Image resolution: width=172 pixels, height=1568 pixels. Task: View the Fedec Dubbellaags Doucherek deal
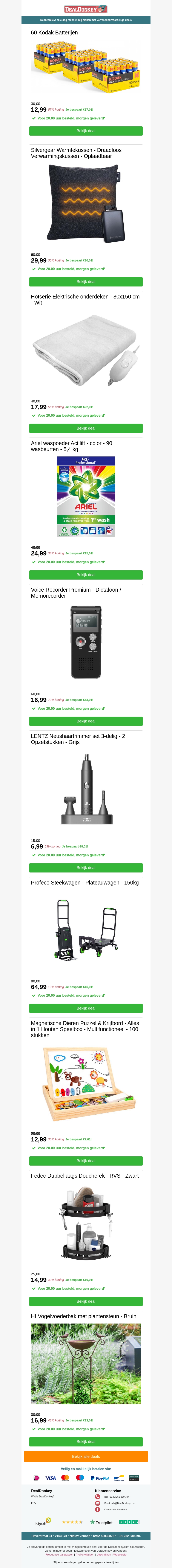click(86, 1301)
